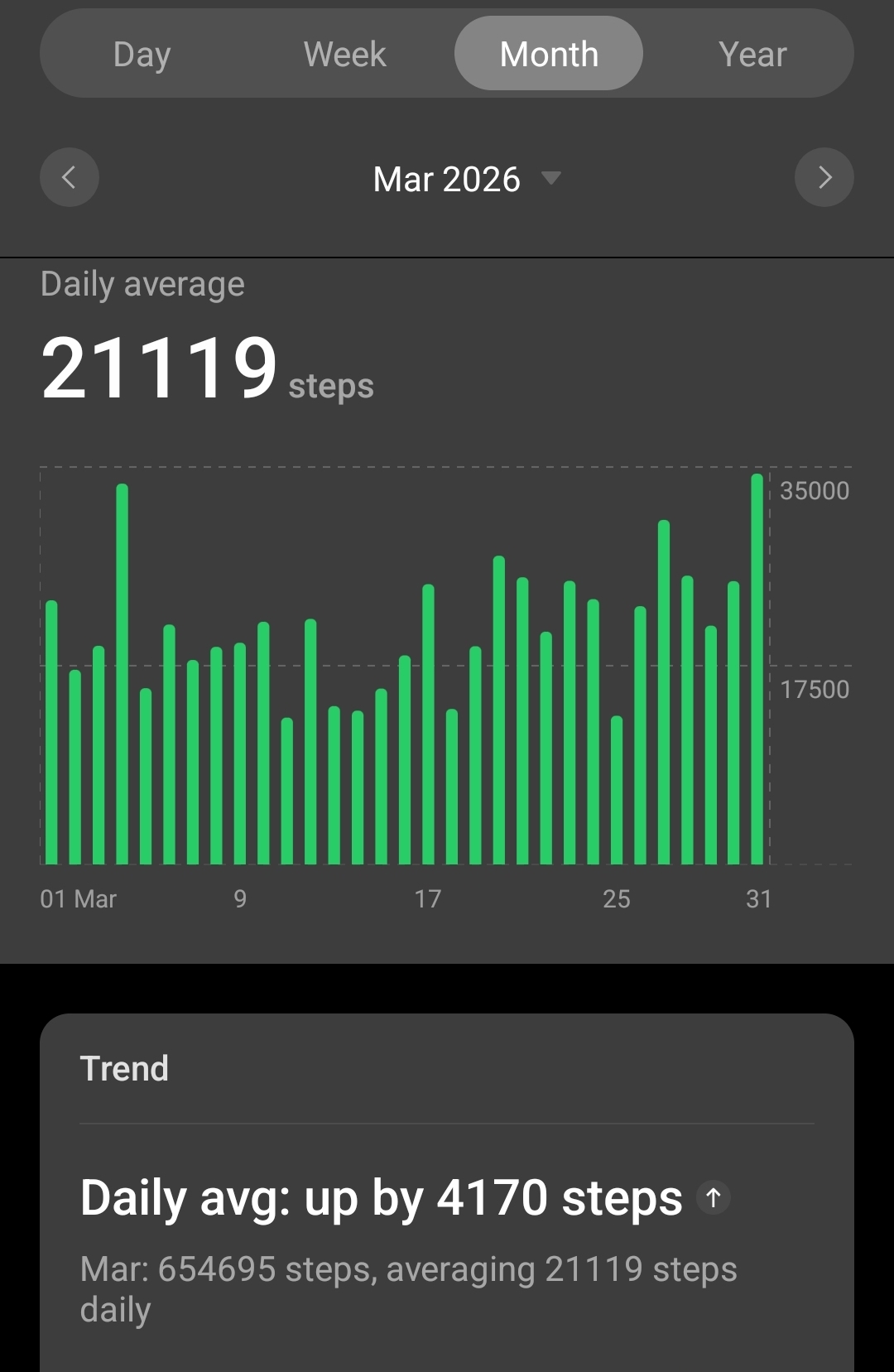The image size is (894, 1372).
Task: Go to the previous month
Action: click(70, 177)
